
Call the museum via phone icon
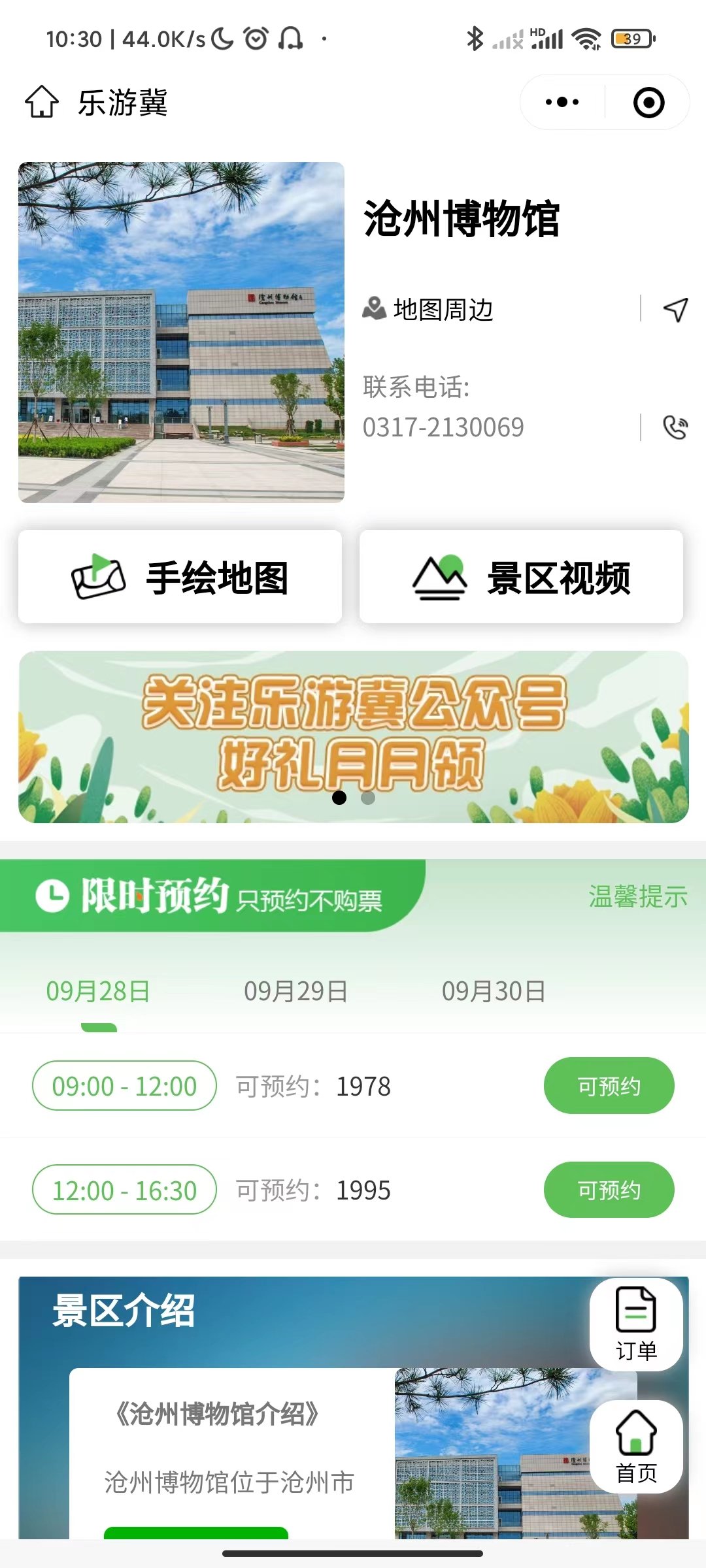675,427
